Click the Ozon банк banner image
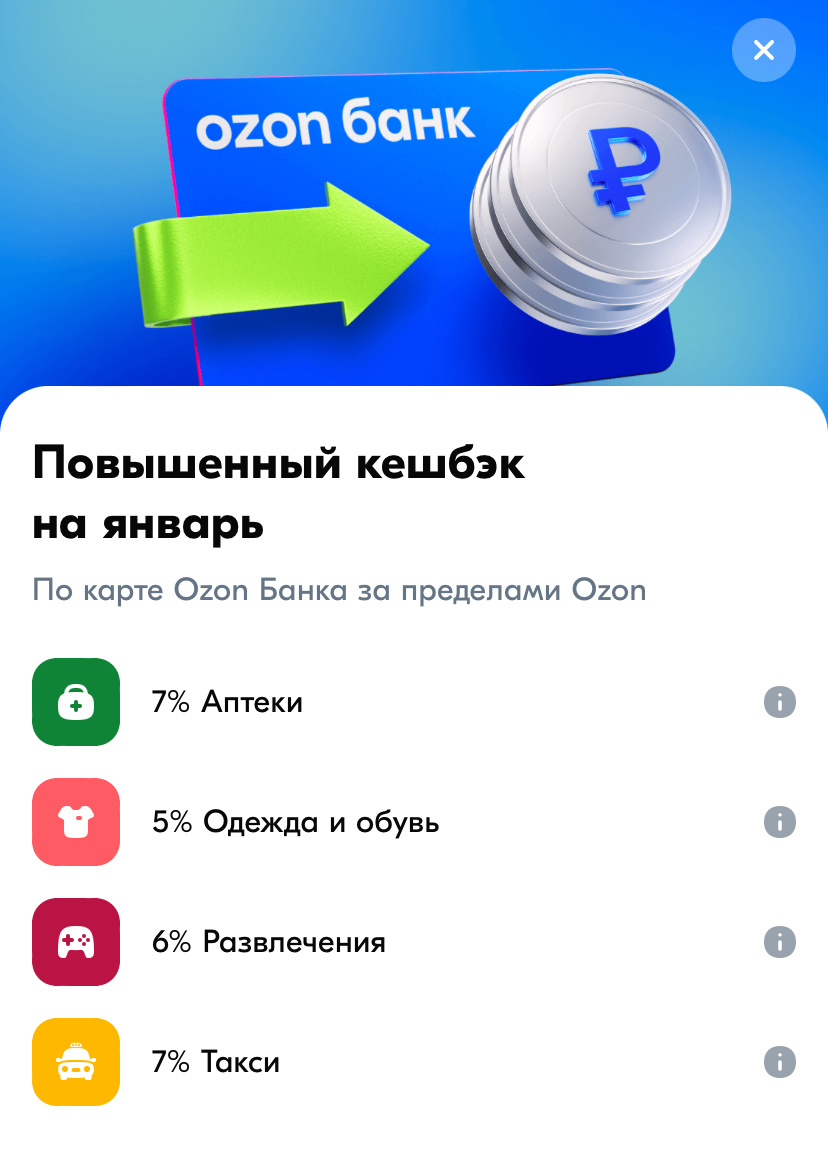 (x=414, y=200)
